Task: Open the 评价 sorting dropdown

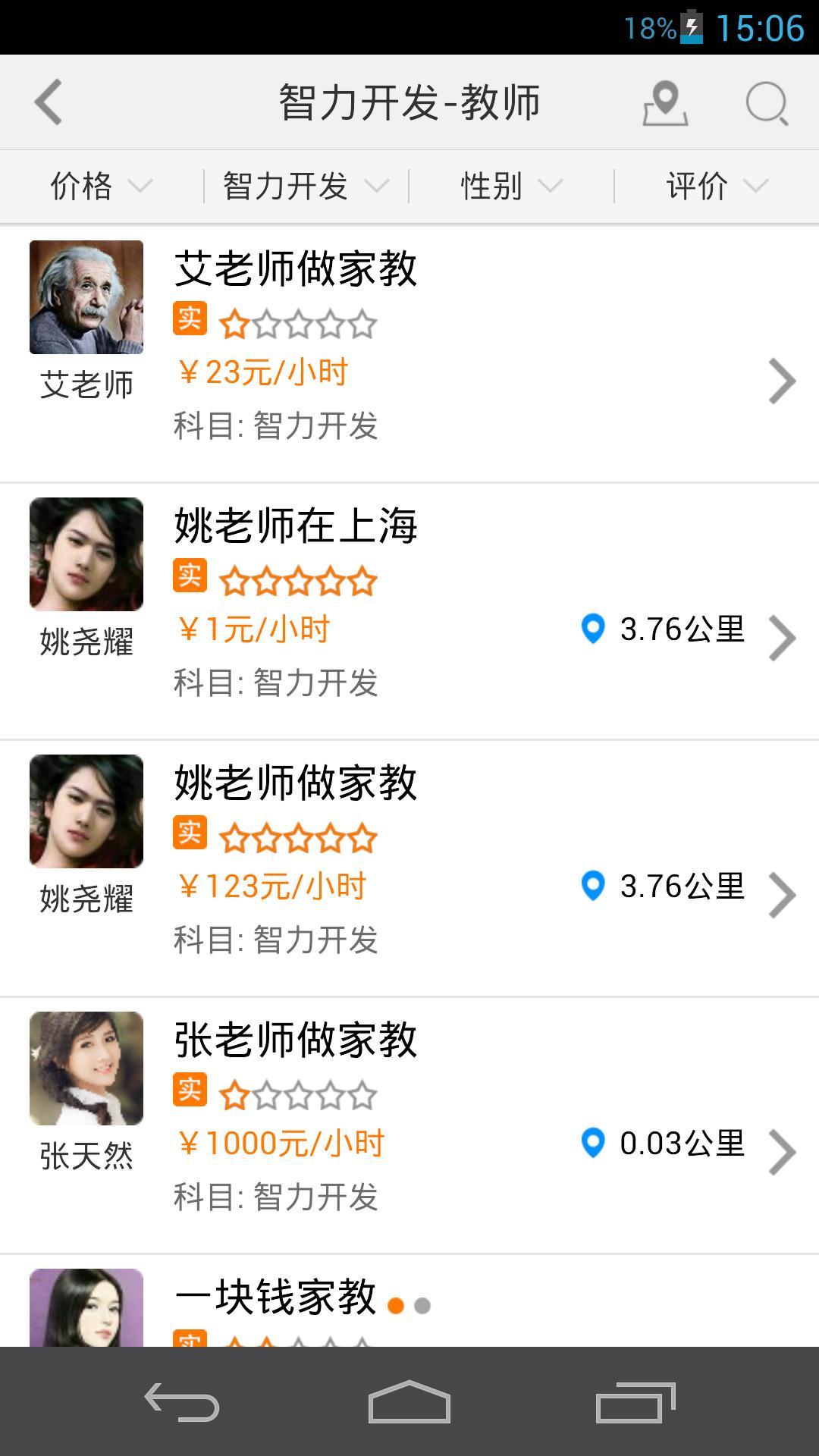Action: pyautogui.click(x=713, y=186)
